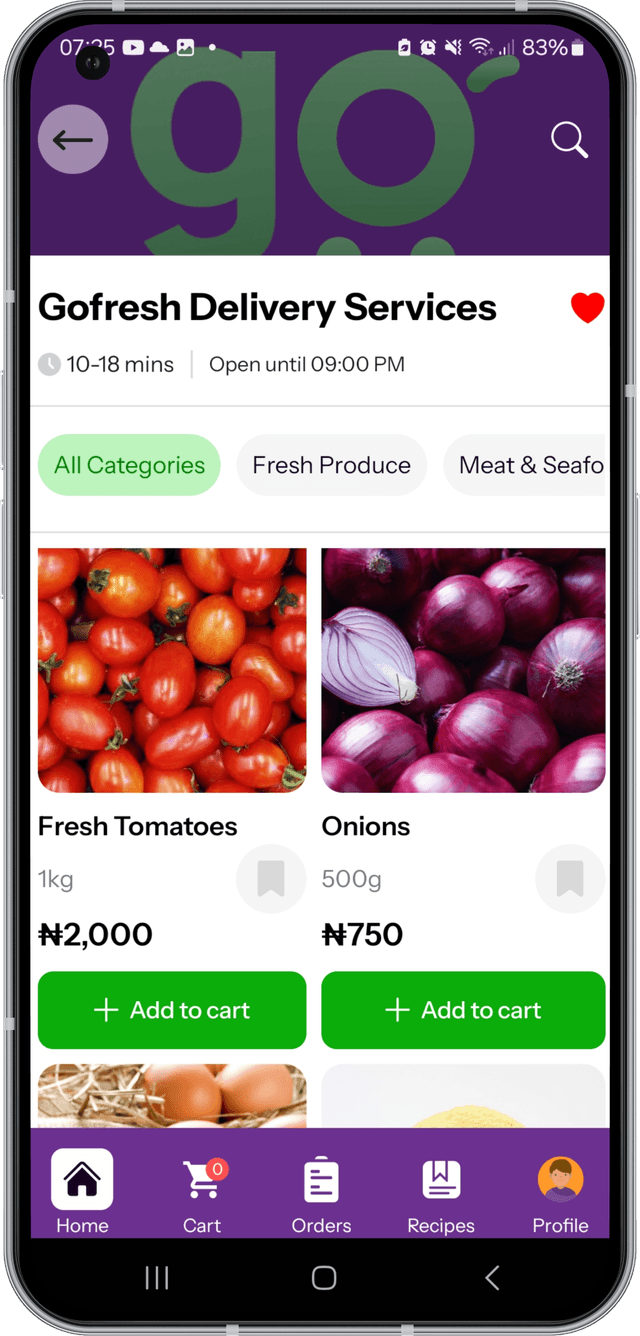Bookmark the Fresh Tomatoes item
The image size is (640, 1336).
pyautogui.click(x=270, y=879)
